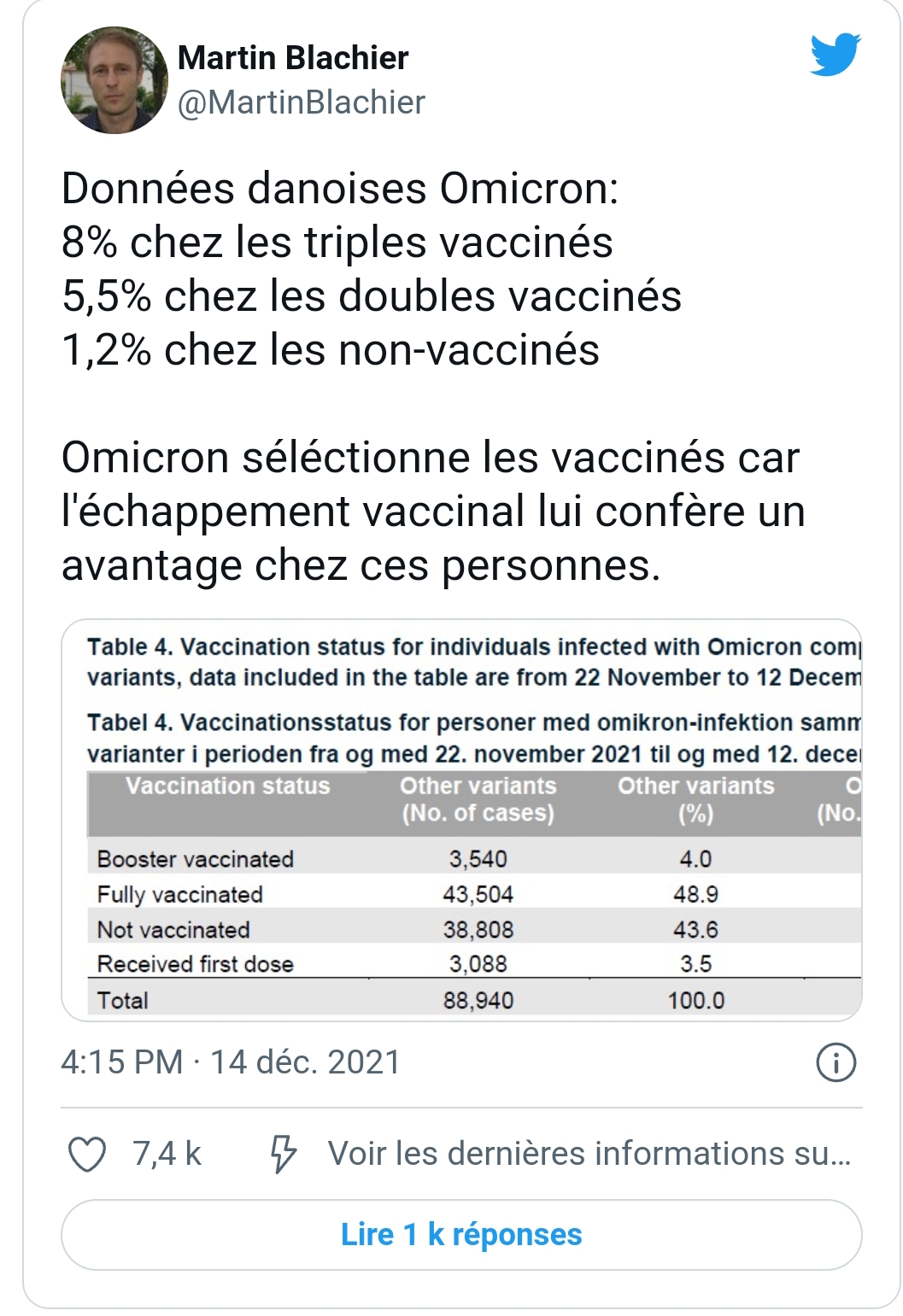The height and width of the screenshot is (1316, 903).
Task: Open the @MartinBlachier handle link
Action: click(x=301, y=102)
